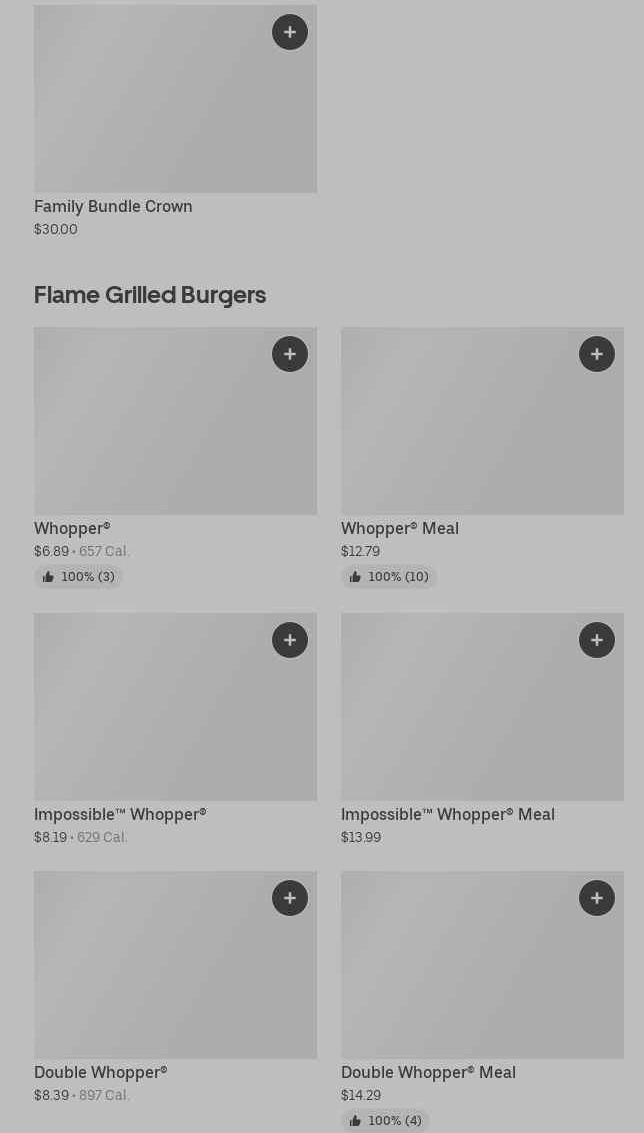Add Double Whopper to cart
The width and height of the screenshot is (644, 1133).
pos(290,898)
